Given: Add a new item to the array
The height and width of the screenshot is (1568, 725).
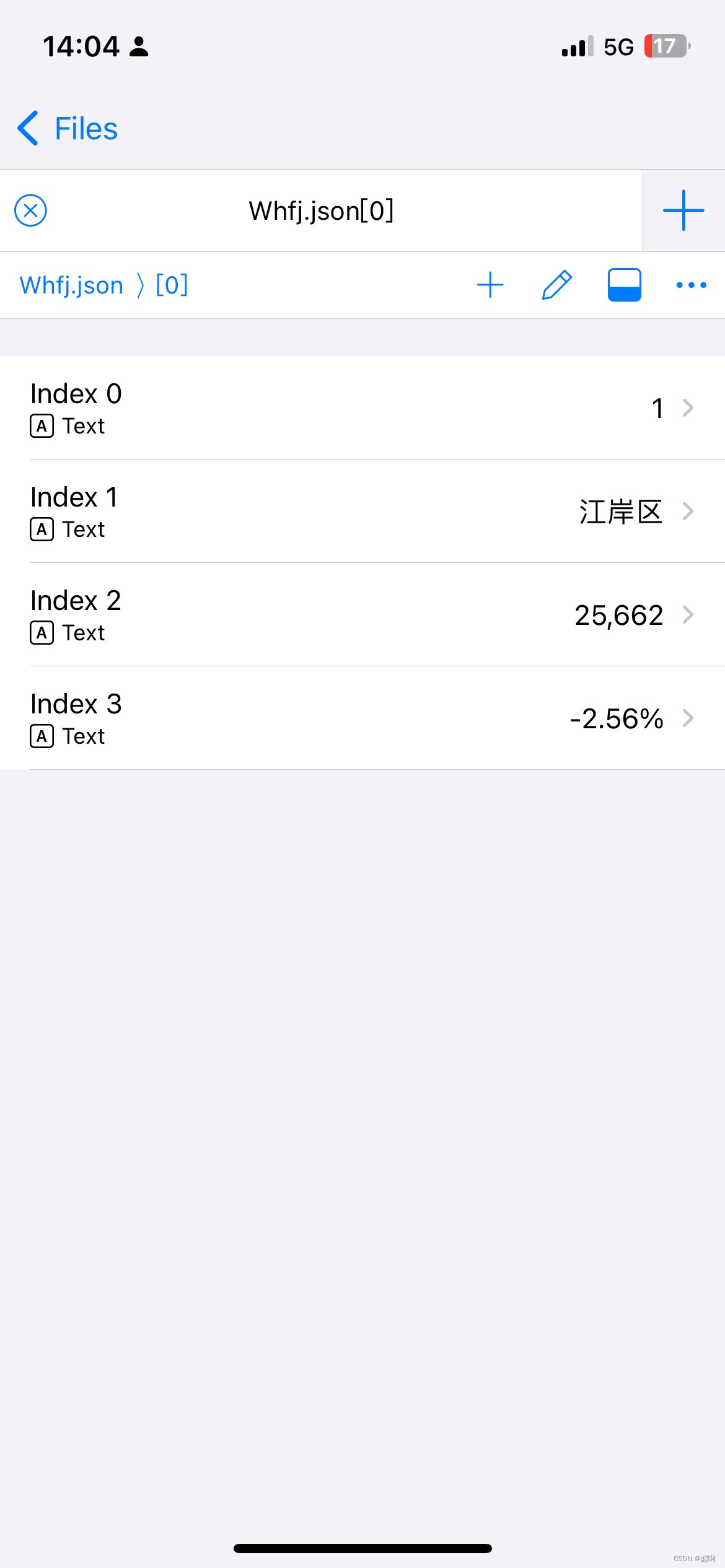Looking at the screenshot, I should coord(490,285).
